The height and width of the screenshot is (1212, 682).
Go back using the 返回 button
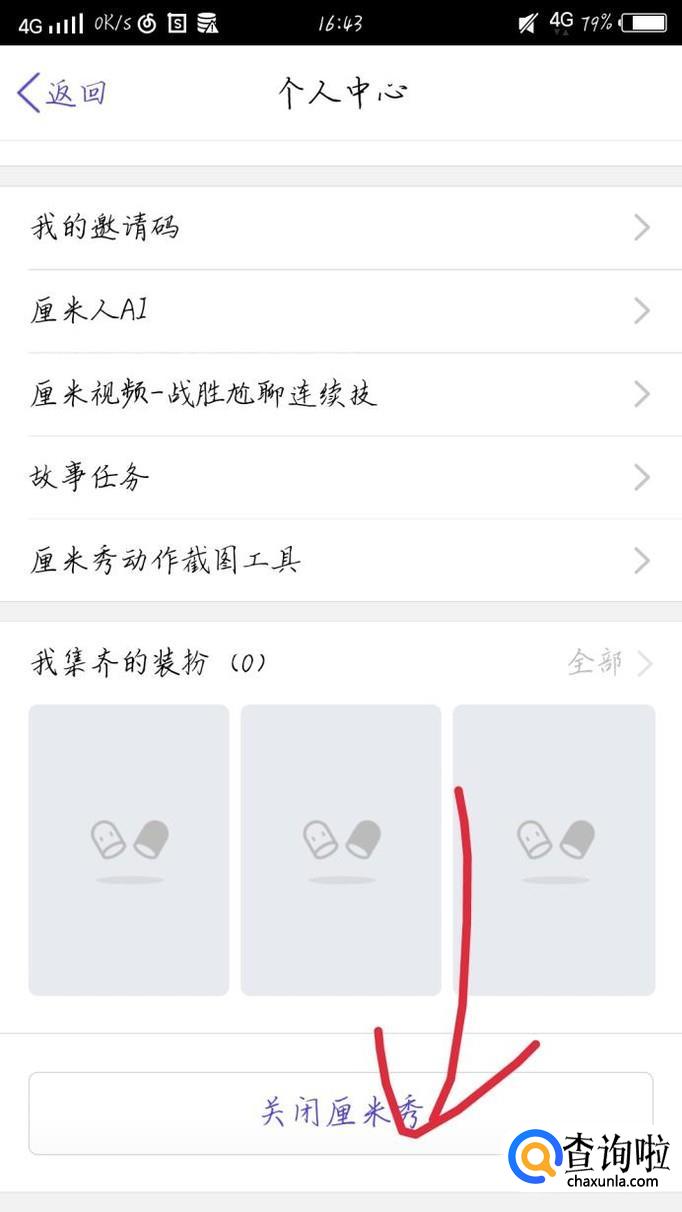click(62, 93)
